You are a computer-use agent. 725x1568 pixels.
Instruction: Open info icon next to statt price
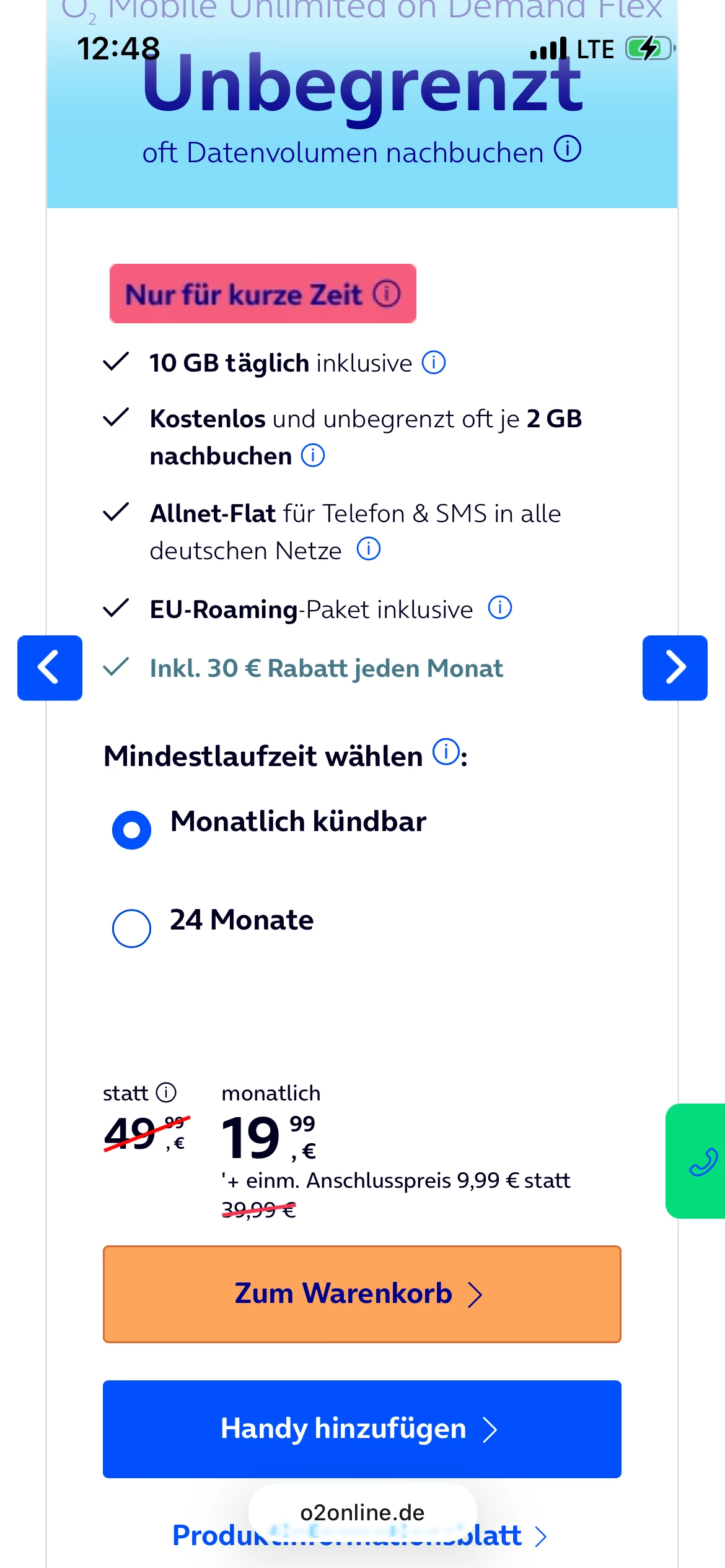point(166,1092)
